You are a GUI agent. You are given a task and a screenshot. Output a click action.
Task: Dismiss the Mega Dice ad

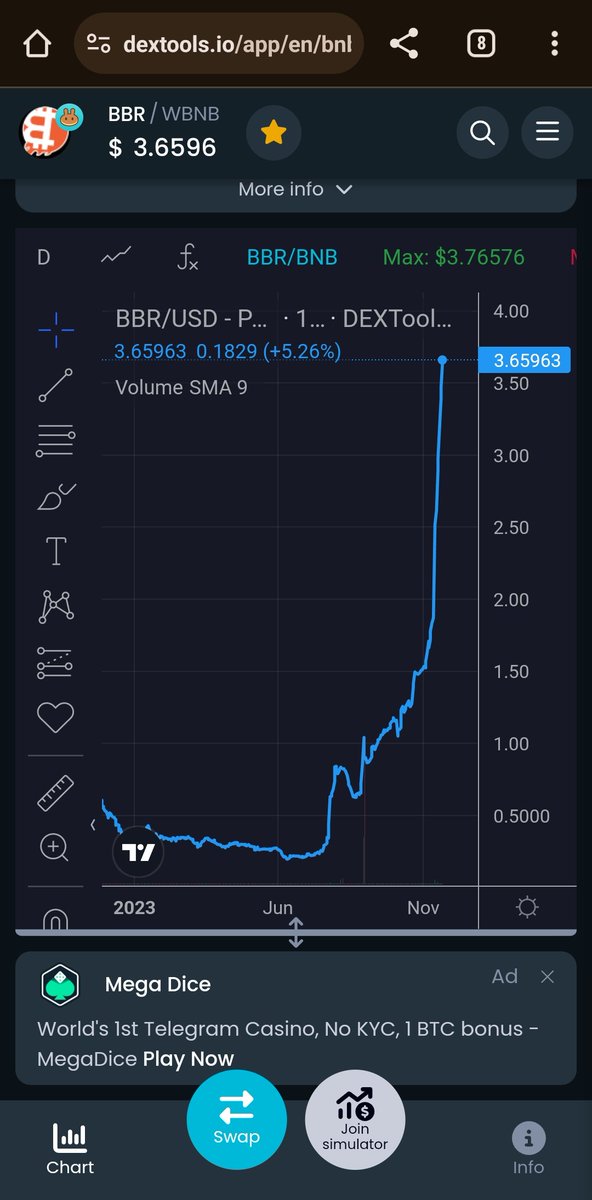[547, 977]
